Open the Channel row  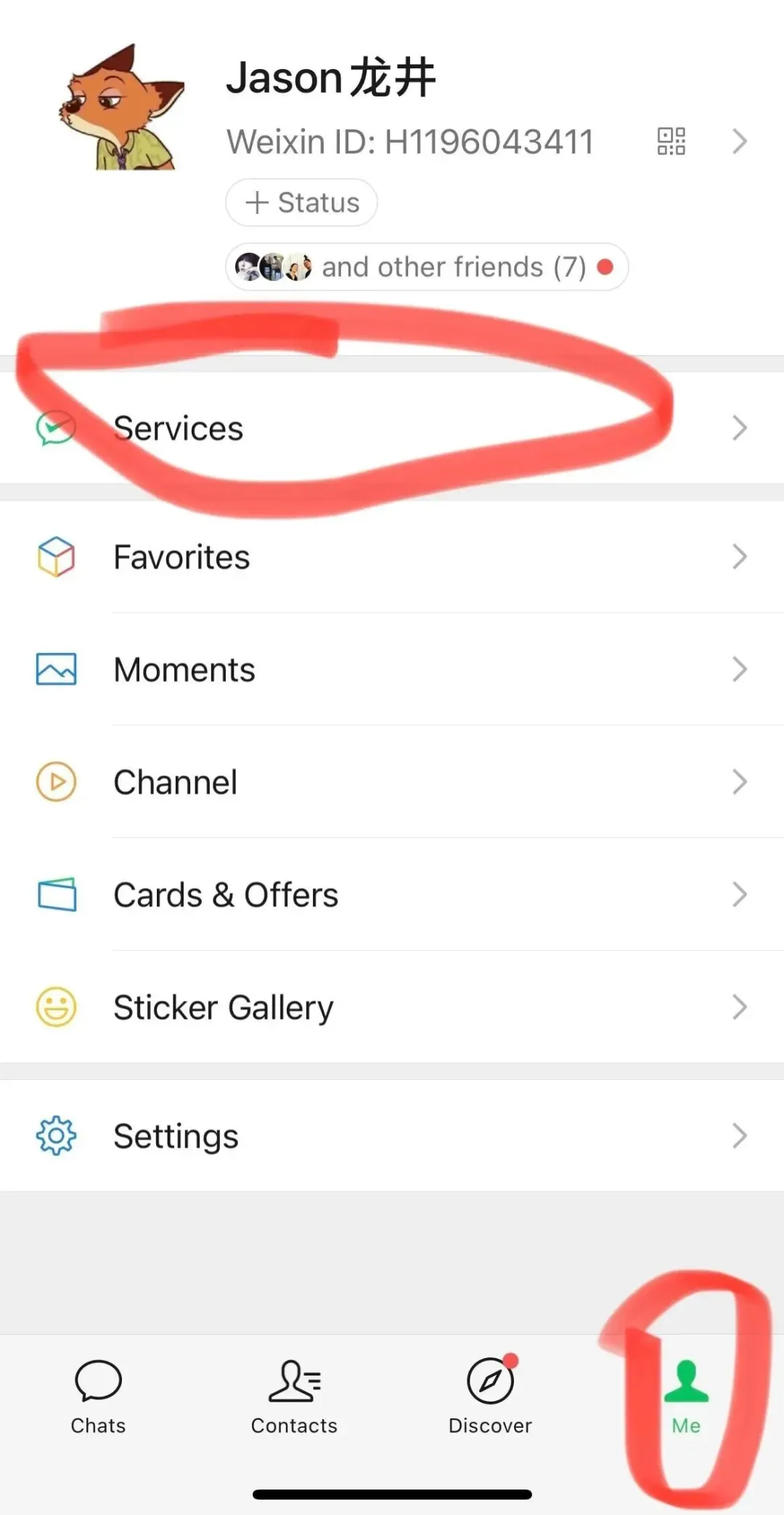click(x=392, y=782)
